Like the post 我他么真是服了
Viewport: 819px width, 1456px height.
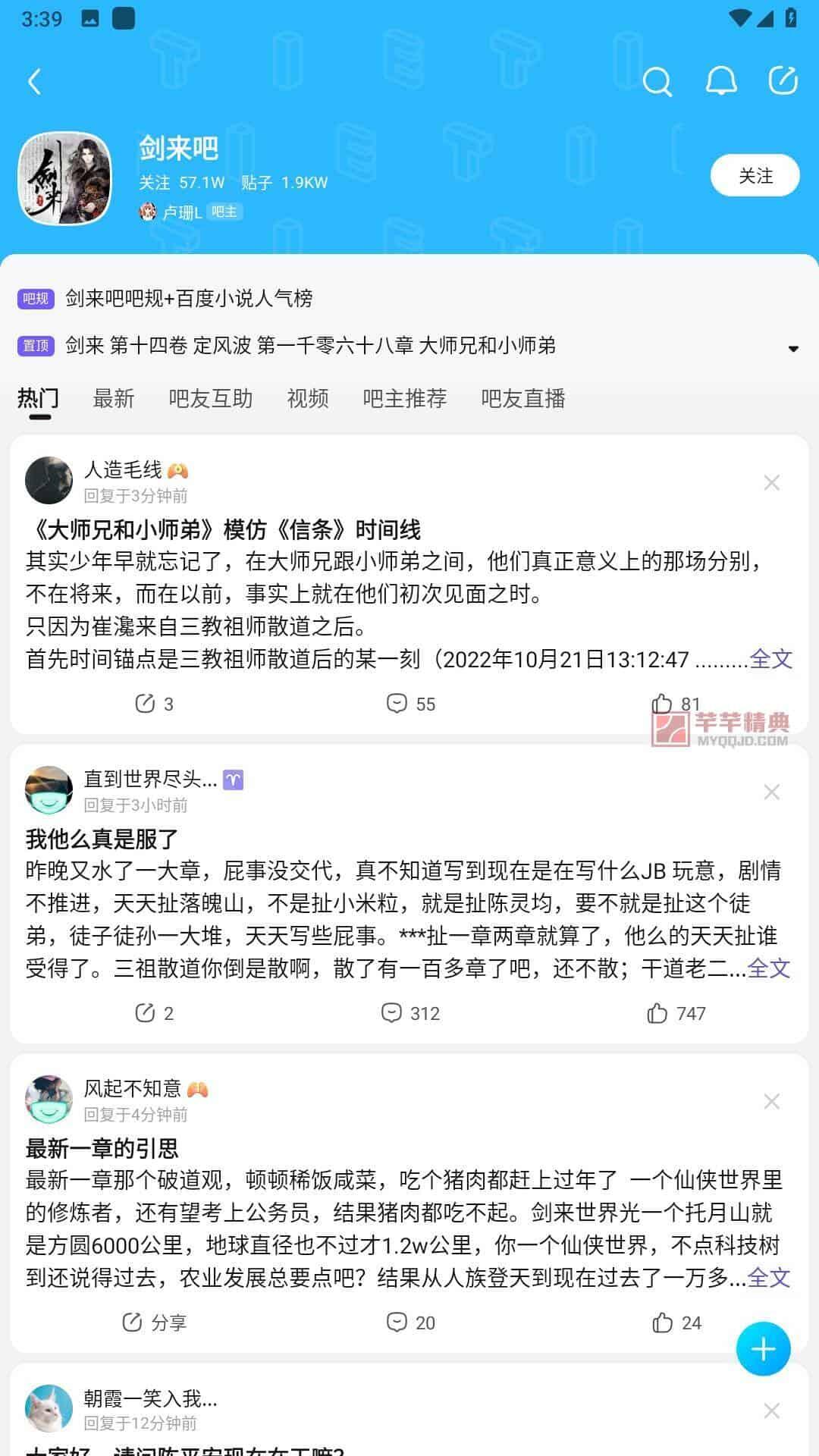tap(676, 1013)
